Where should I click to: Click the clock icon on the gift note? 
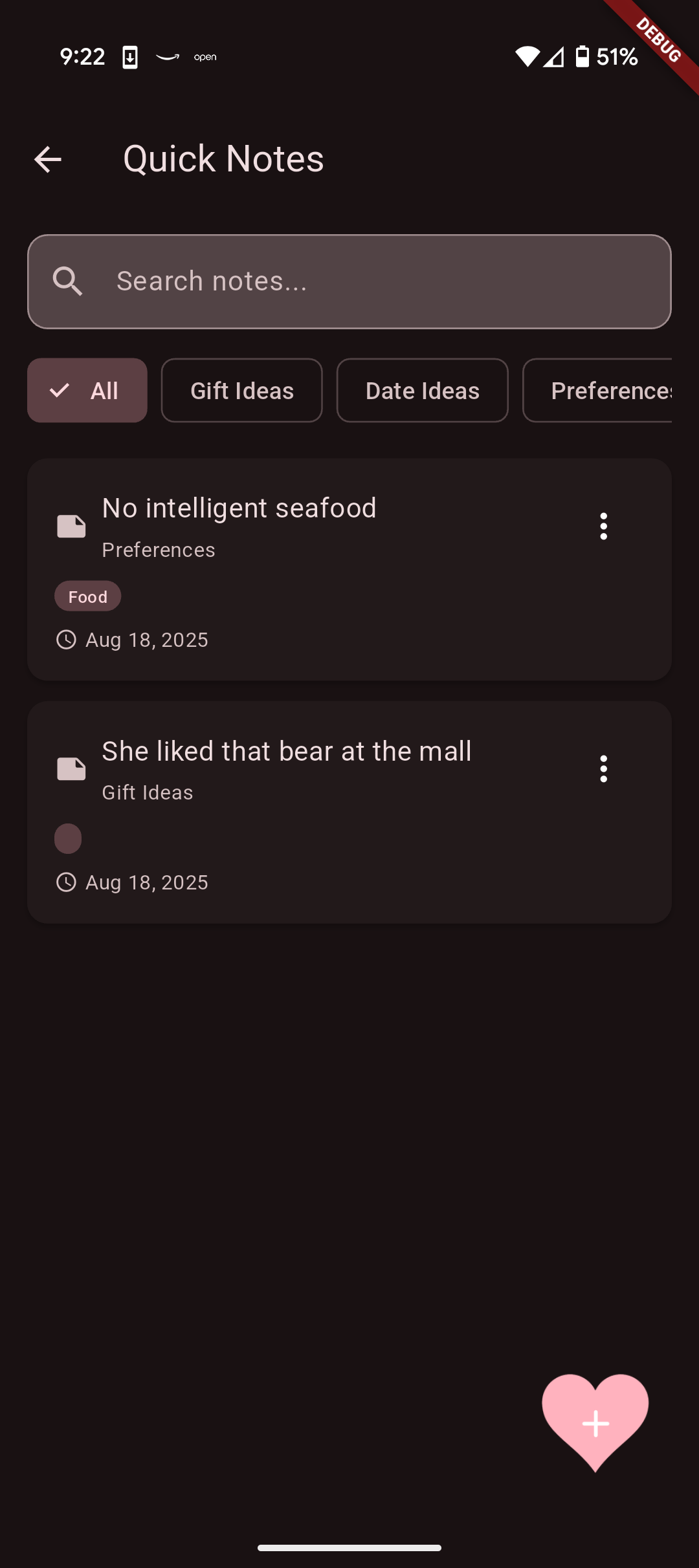point(67,882)
